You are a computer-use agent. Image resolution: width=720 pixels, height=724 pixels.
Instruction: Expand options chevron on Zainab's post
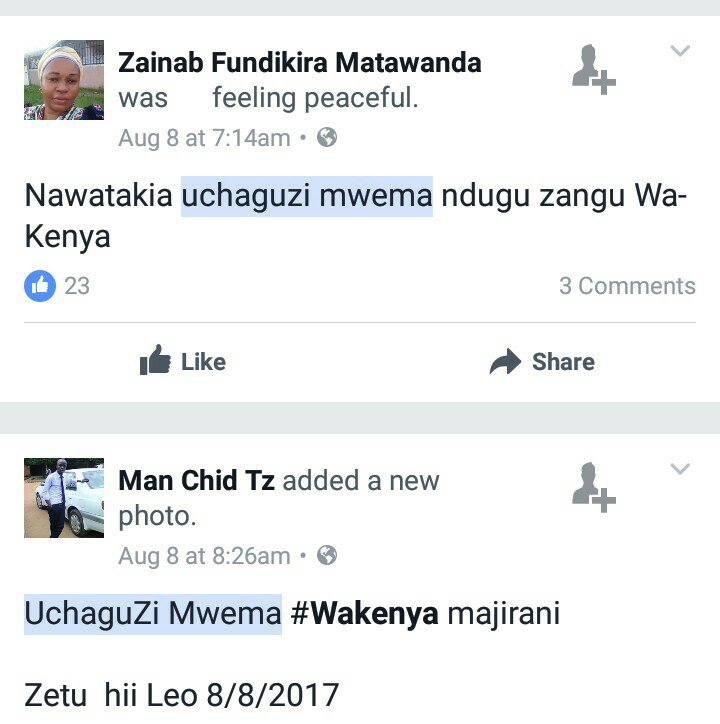click(680, 51)
